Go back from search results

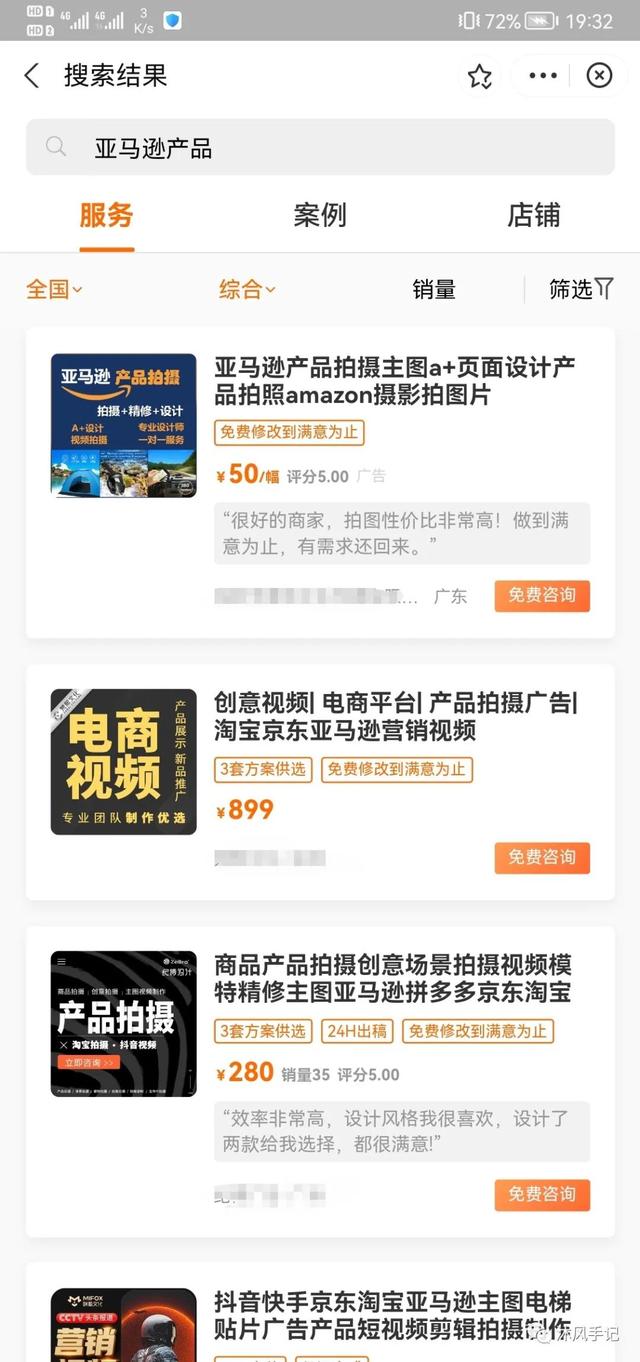pyautogui.click(x=32, y=76)
